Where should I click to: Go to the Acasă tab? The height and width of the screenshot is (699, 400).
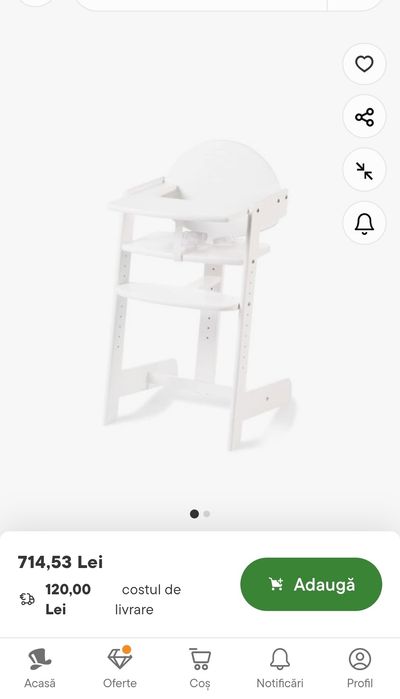click(40, 668)
